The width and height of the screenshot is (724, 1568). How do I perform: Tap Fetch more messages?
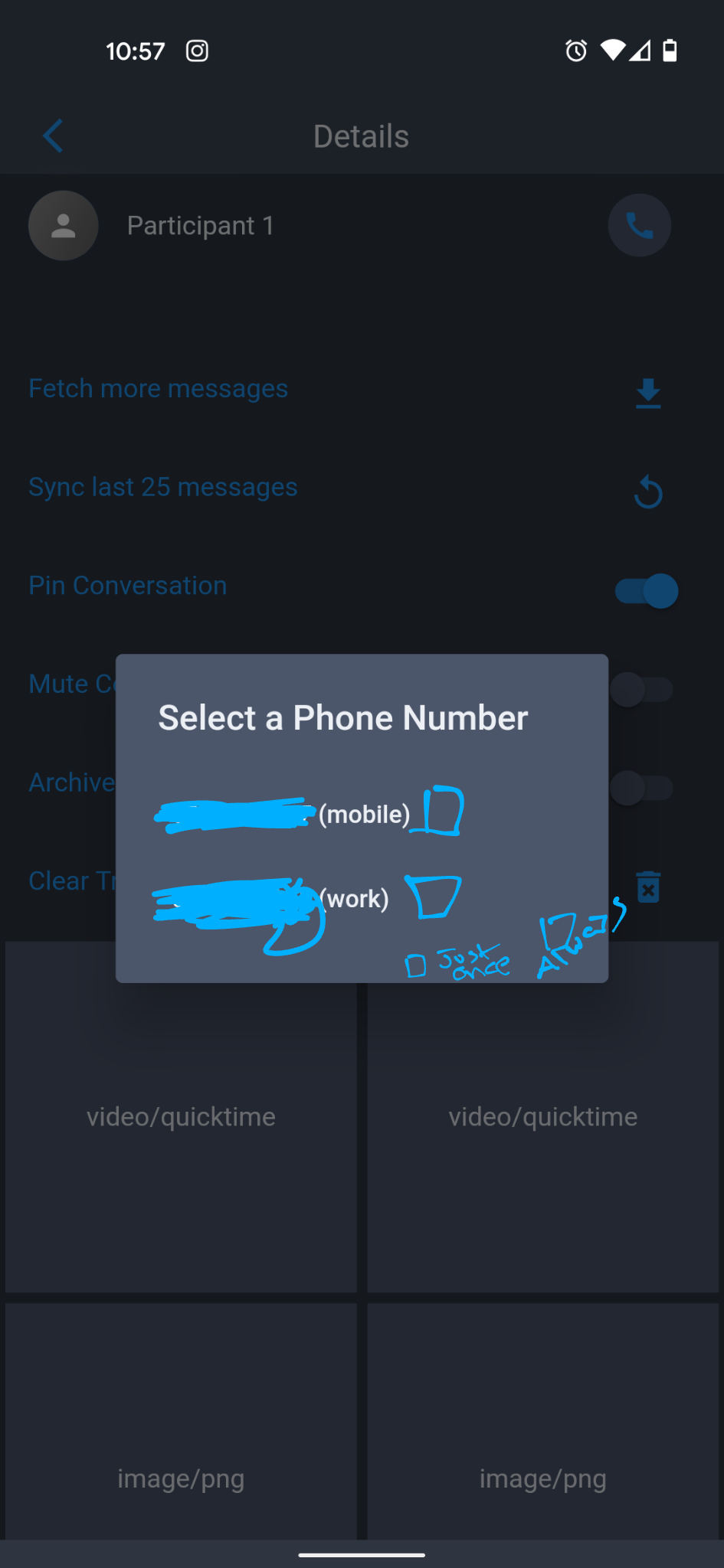158,388
